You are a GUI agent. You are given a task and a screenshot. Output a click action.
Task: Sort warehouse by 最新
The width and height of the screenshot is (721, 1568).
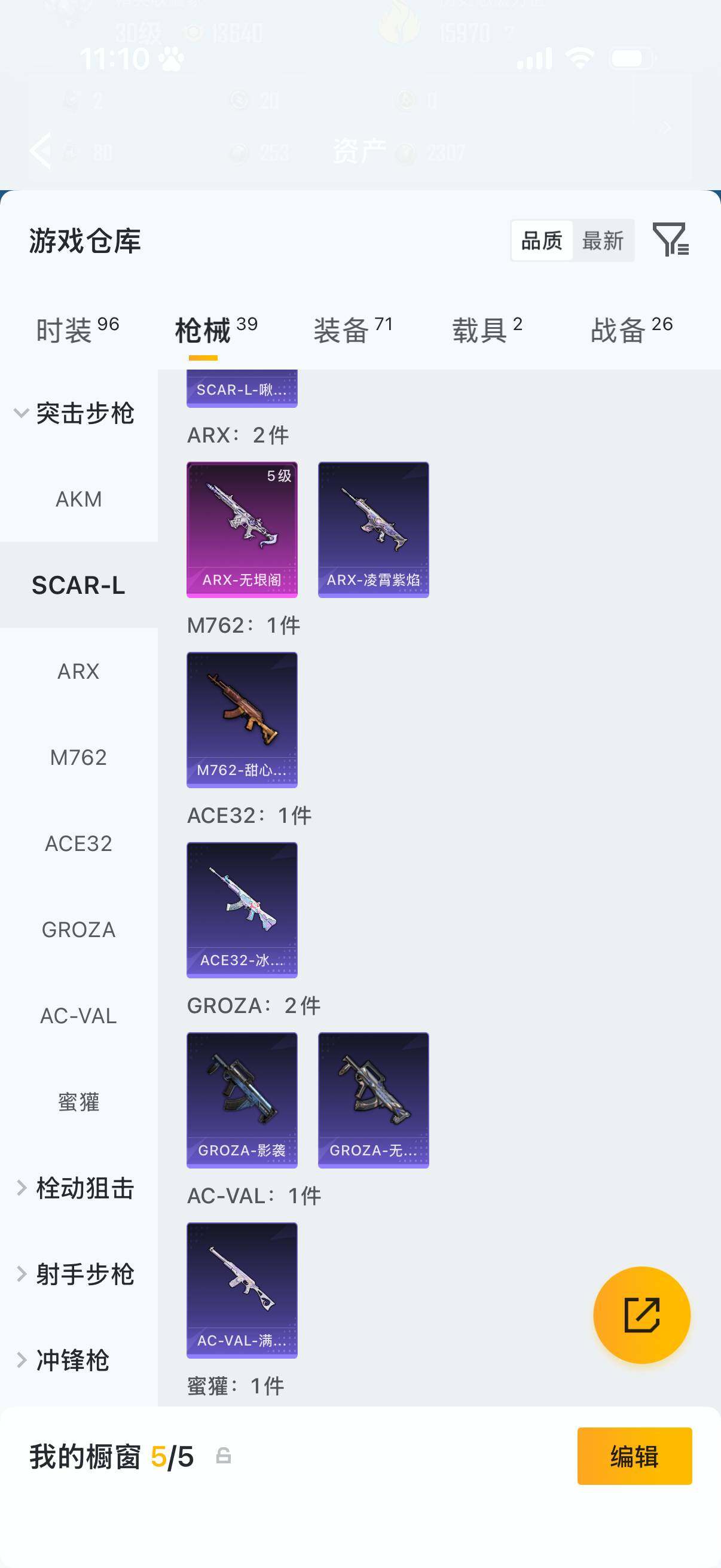point(603,240)
